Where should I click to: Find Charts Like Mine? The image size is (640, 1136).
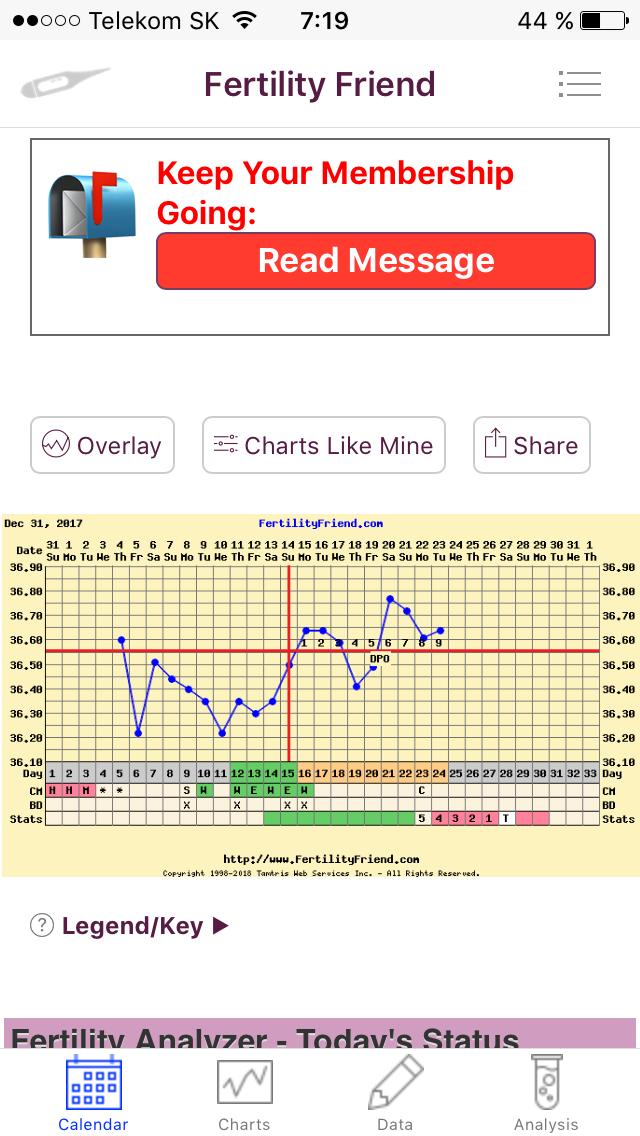pyautogui.click(x=324, y=445)
